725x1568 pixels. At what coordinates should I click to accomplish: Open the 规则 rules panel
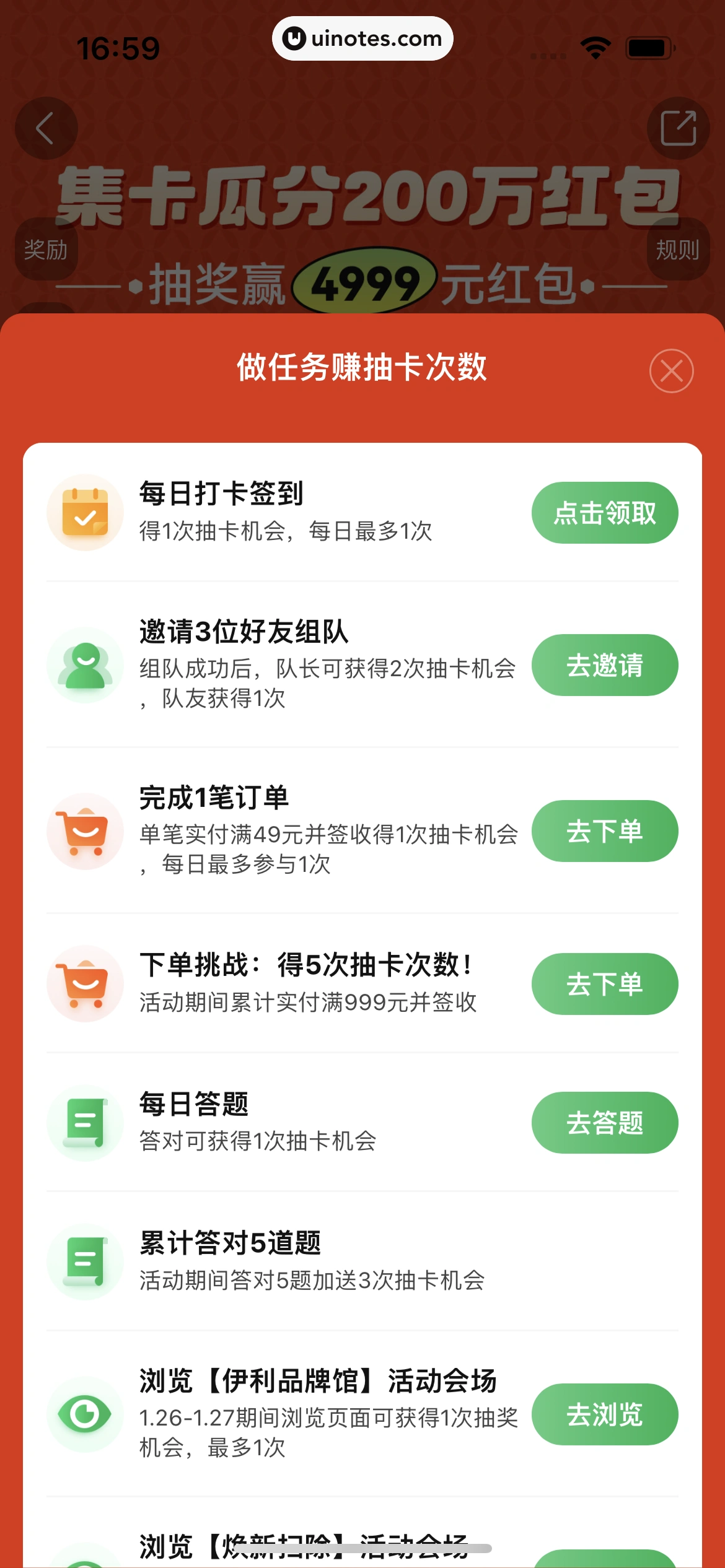coord(679,250)
